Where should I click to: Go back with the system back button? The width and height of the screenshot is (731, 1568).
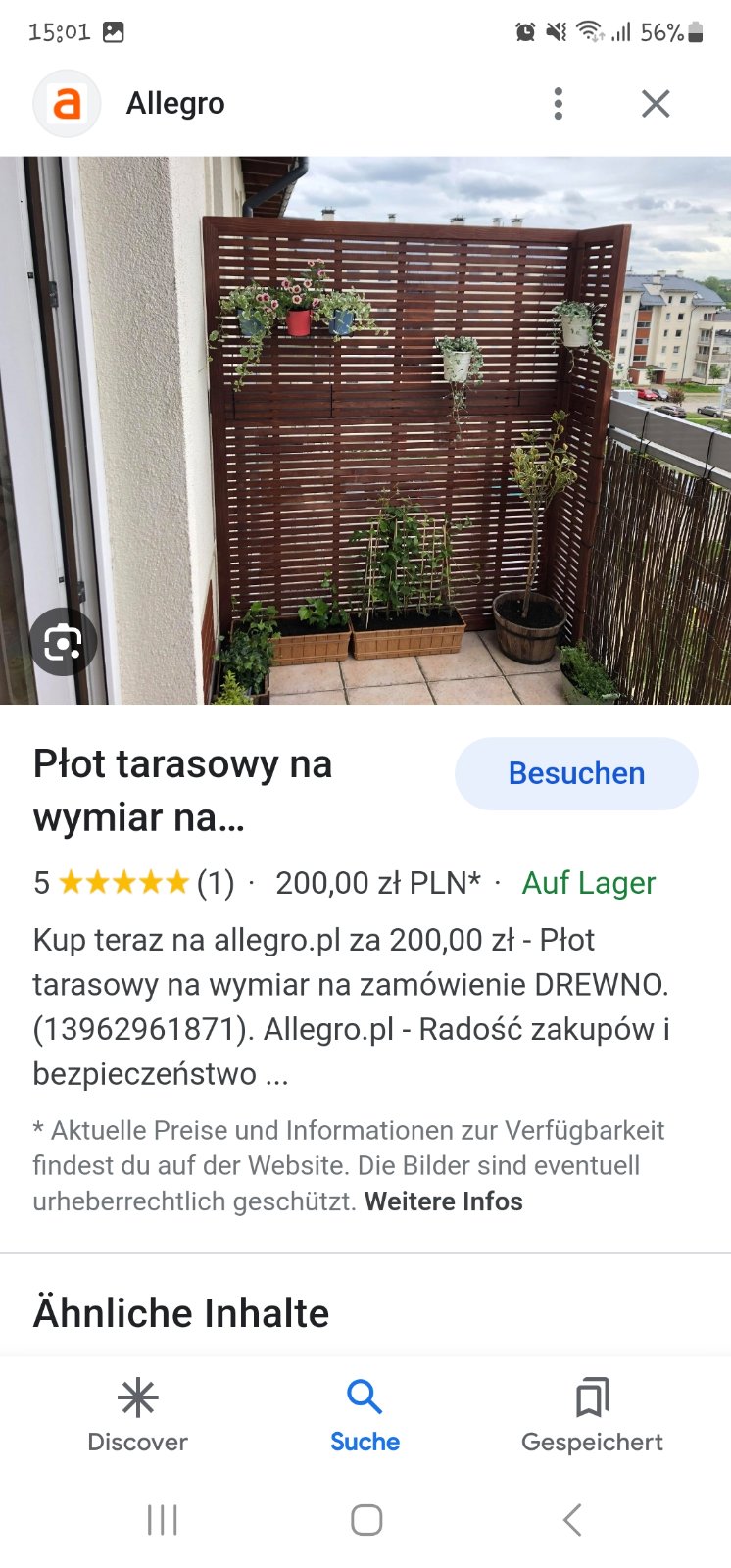click(572, 1520)
